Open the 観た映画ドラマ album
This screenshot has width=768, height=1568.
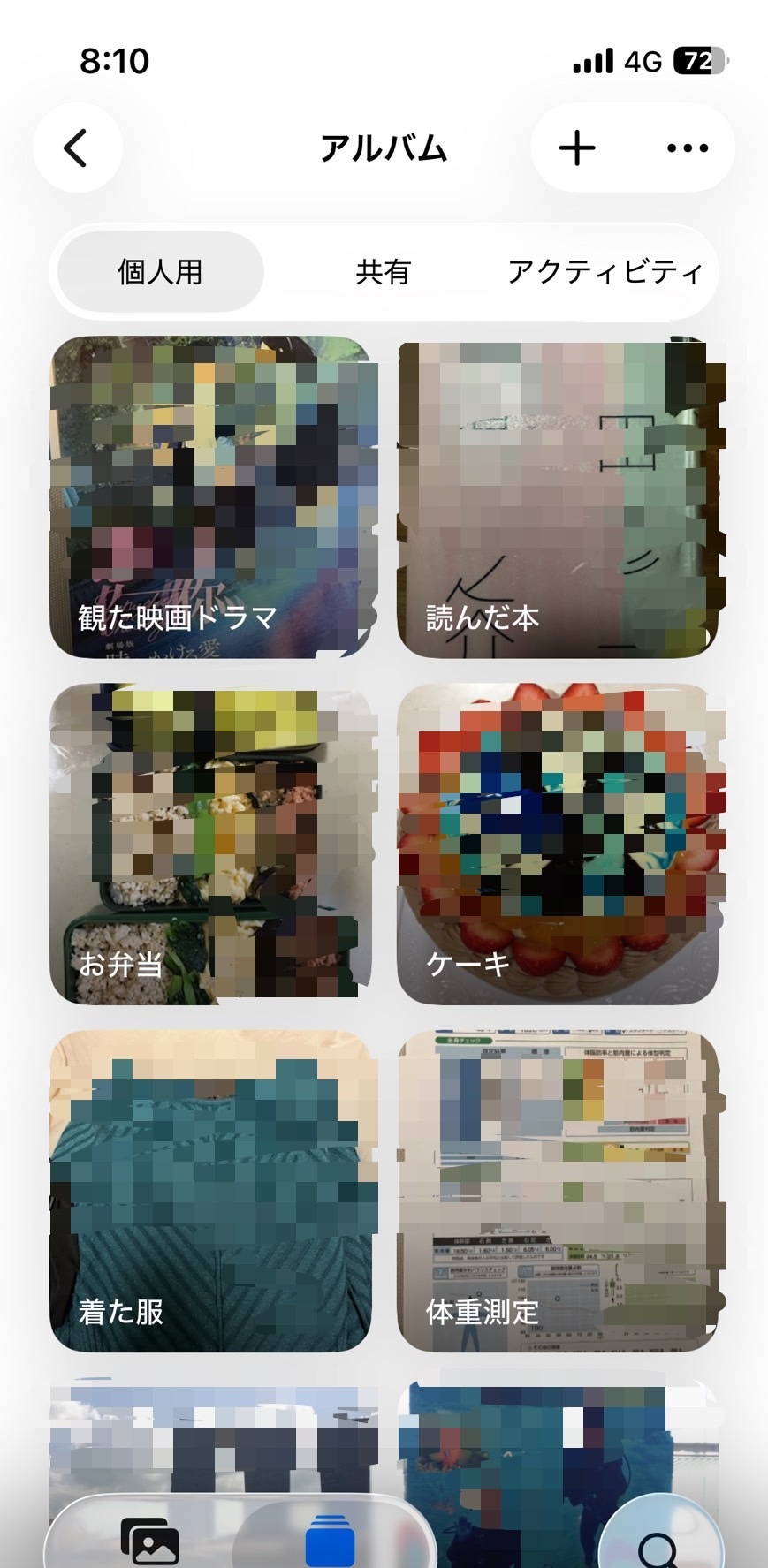[x=210, y=496]
